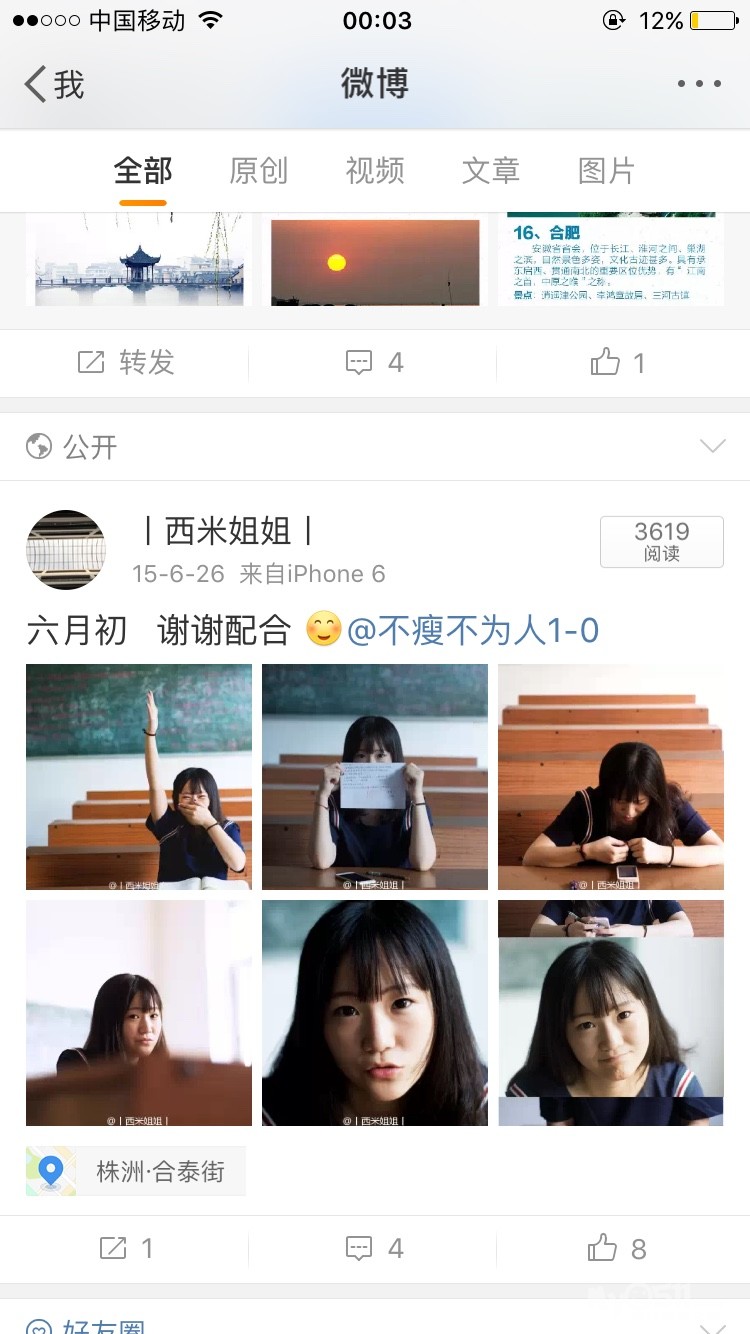Open the raised-hand classroom photo
This screenshot has height=1334, width=750.
[139, 777]
